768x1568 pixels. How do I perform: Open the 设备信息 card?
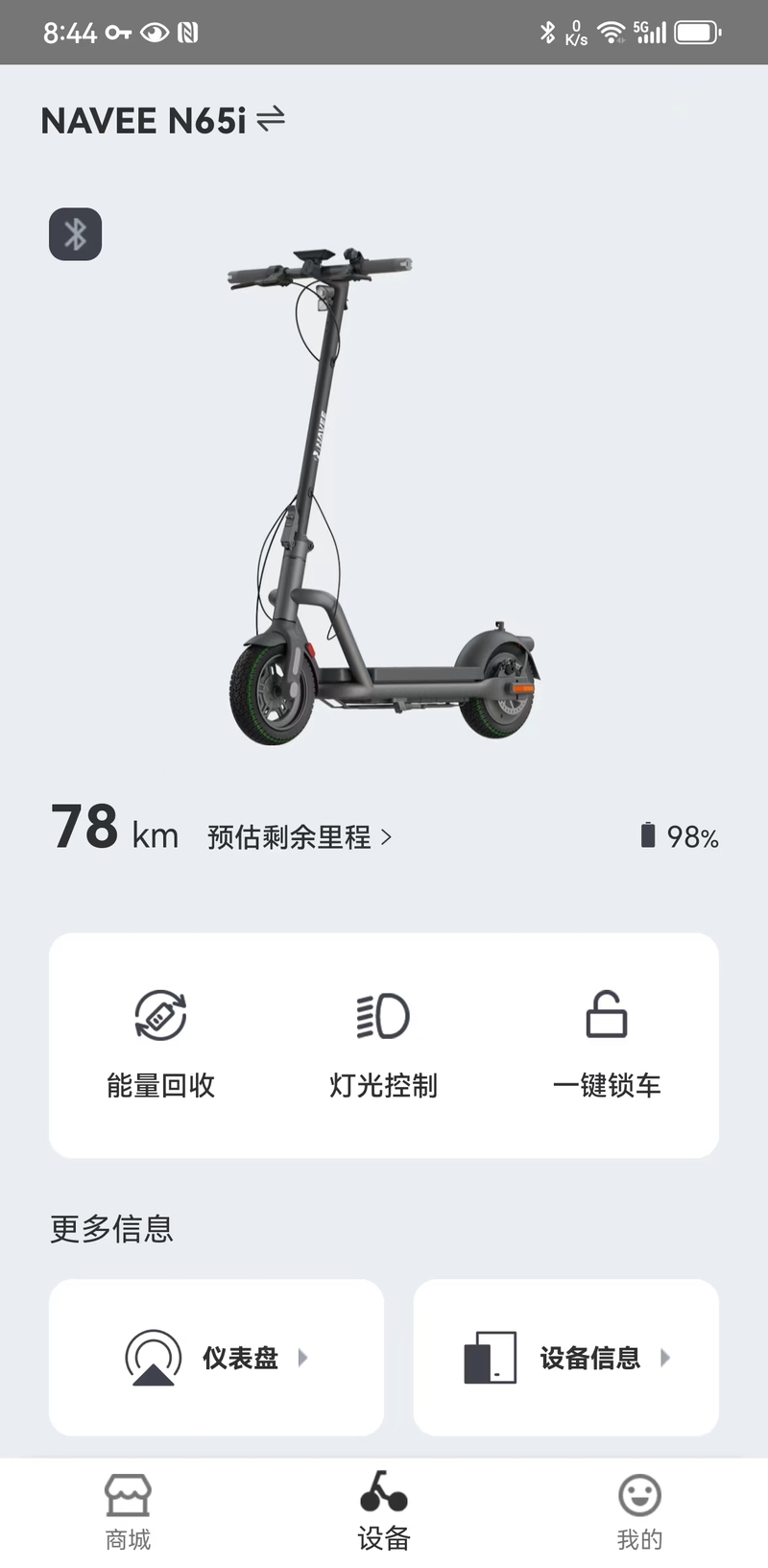(x=566, y=1357)
